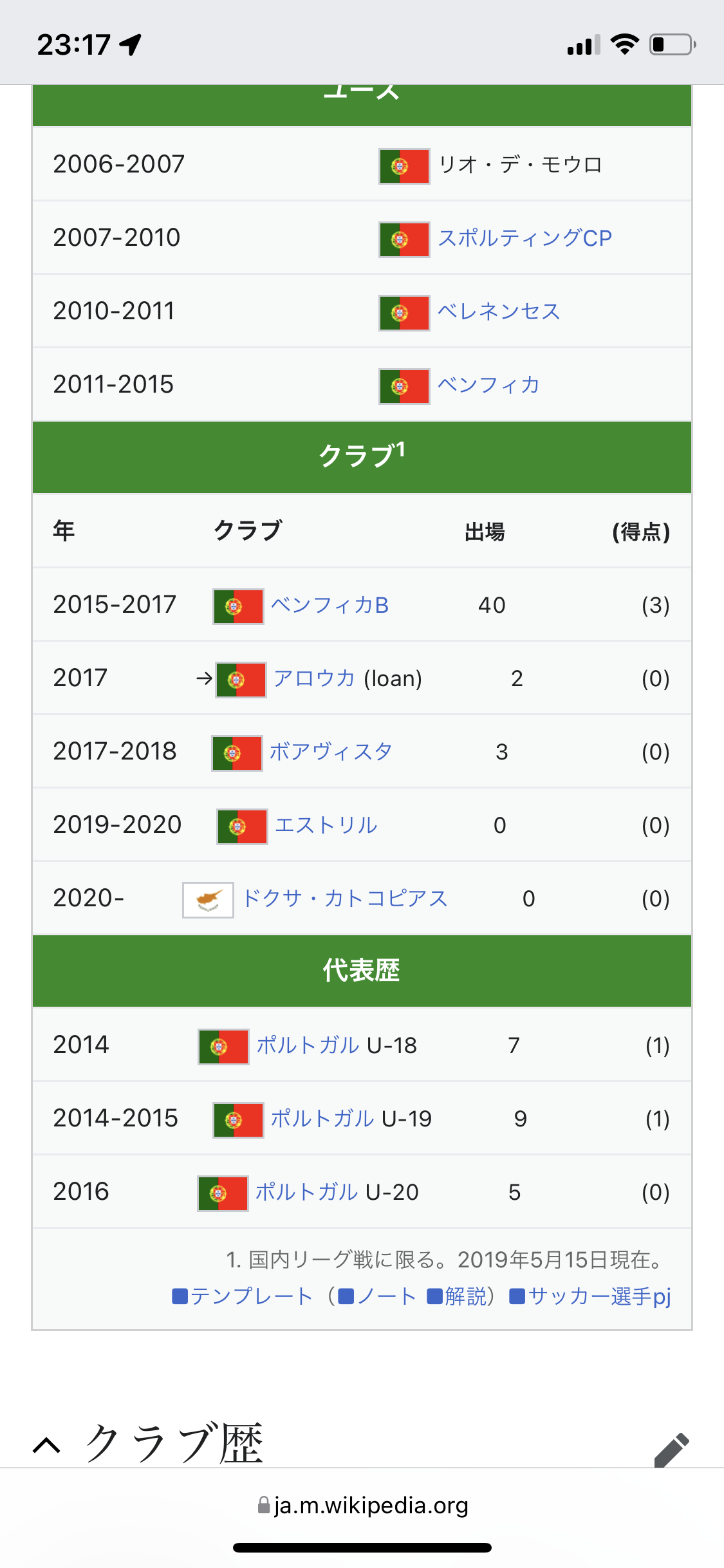Open the ポルトガル U-19 link
Image resolution: width=724 pixels, height=1568 pixels.
tap(322, 1119)
